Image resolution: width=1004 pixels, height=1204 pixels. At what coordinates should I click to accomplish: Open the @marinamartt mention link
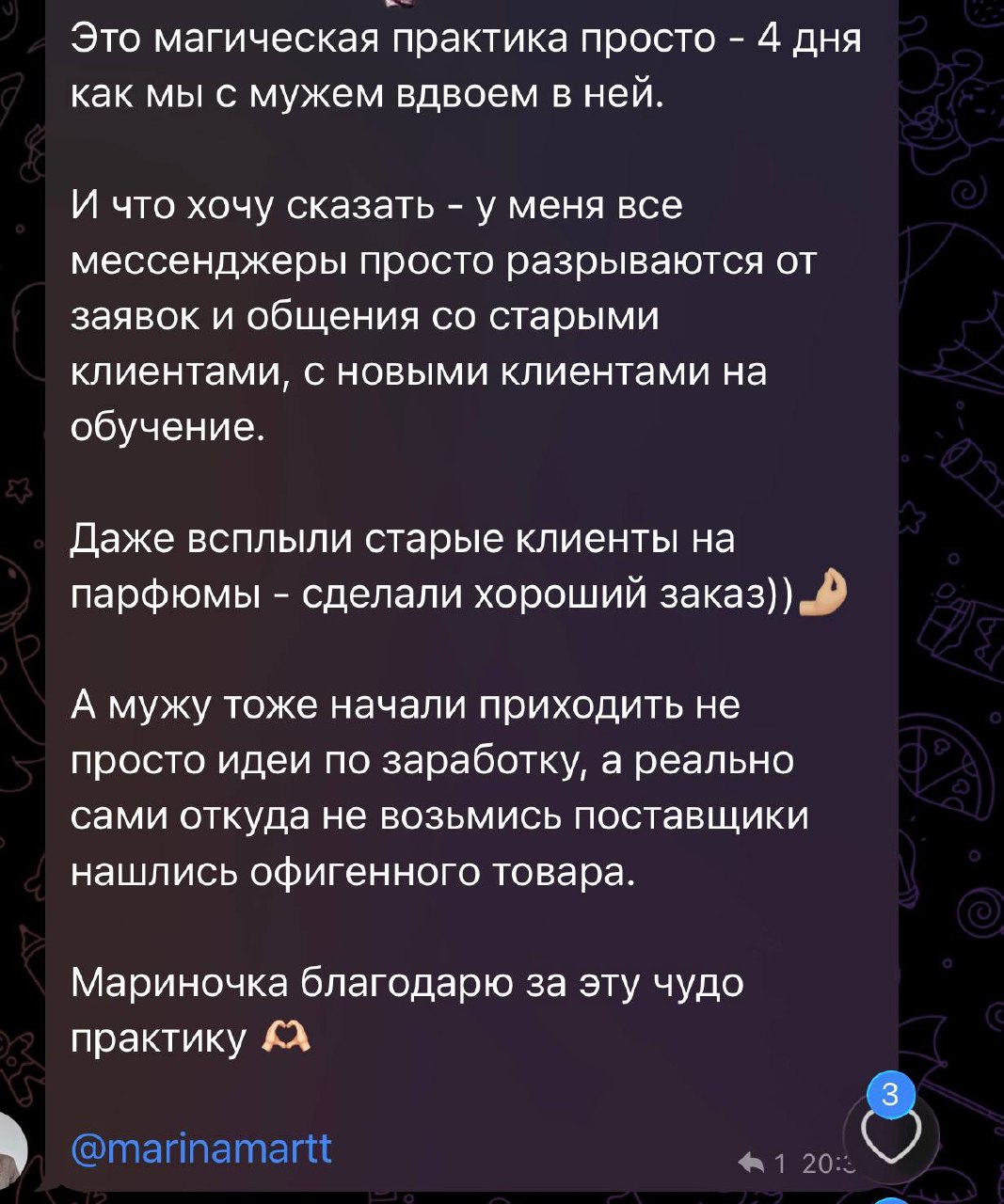click(x=201, y=1149)
